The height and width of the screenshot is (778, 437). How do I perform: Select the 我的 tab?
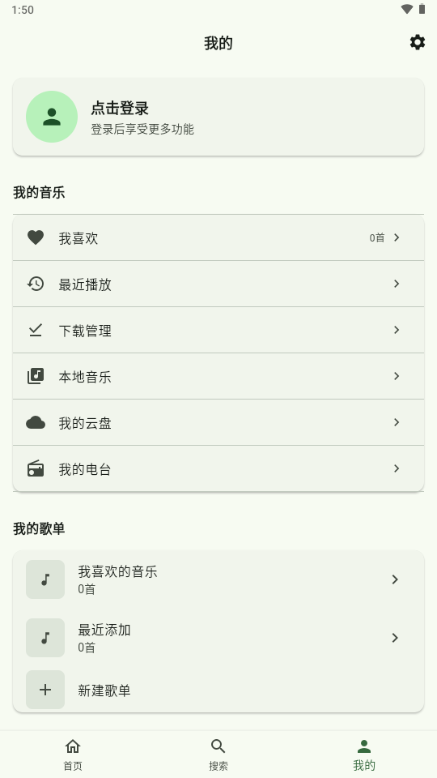pyautogui.click(x=364, y=754)
